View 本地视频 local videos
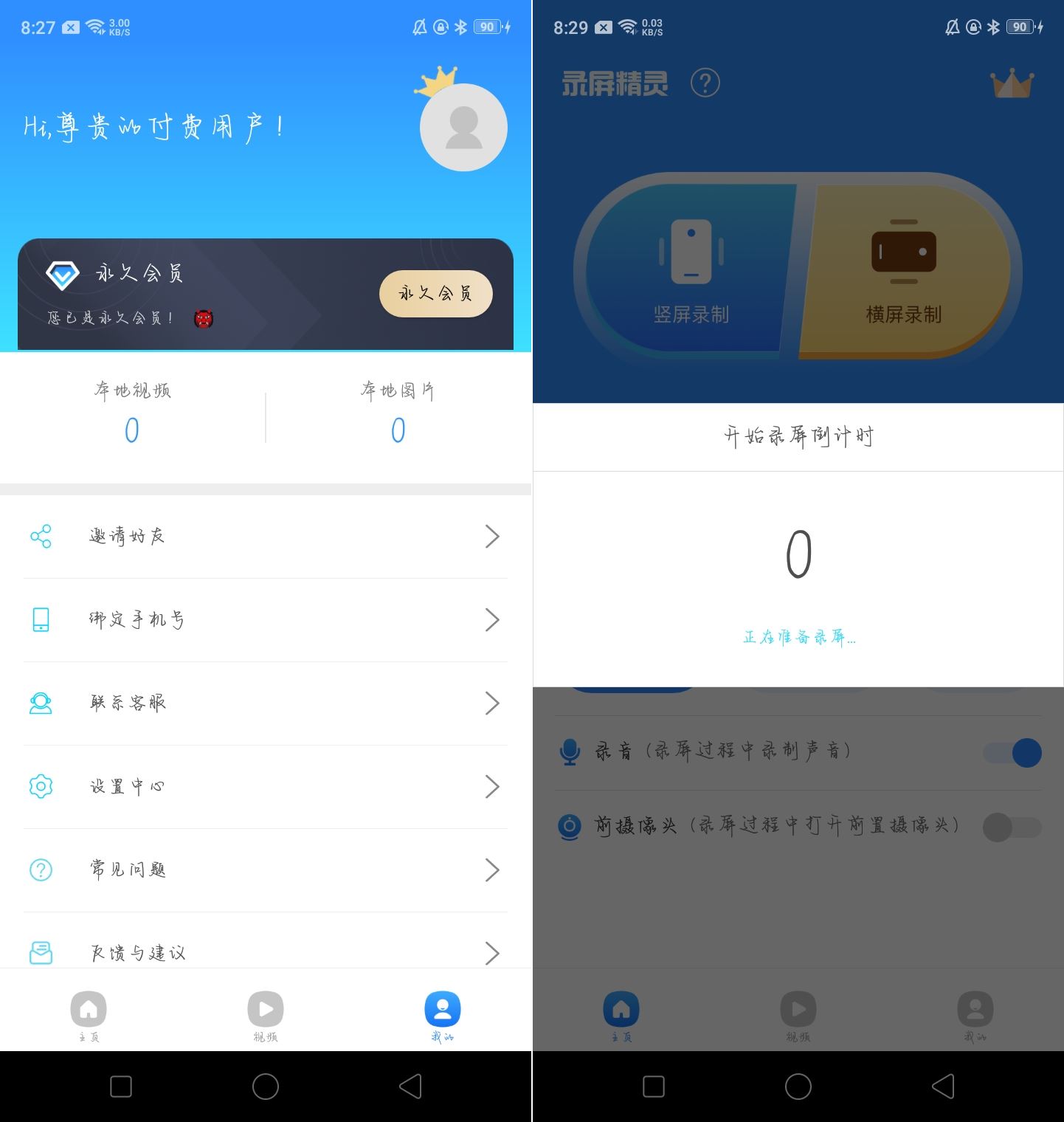This screenshot has height=1122, width=1064. (x=132, y=412)
